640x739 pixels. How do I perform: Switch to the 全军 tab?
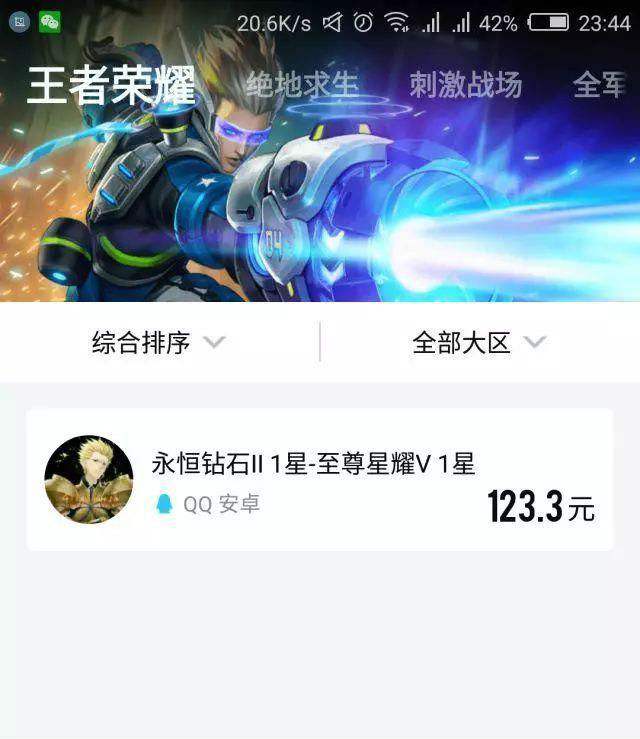tap(602, 86)
